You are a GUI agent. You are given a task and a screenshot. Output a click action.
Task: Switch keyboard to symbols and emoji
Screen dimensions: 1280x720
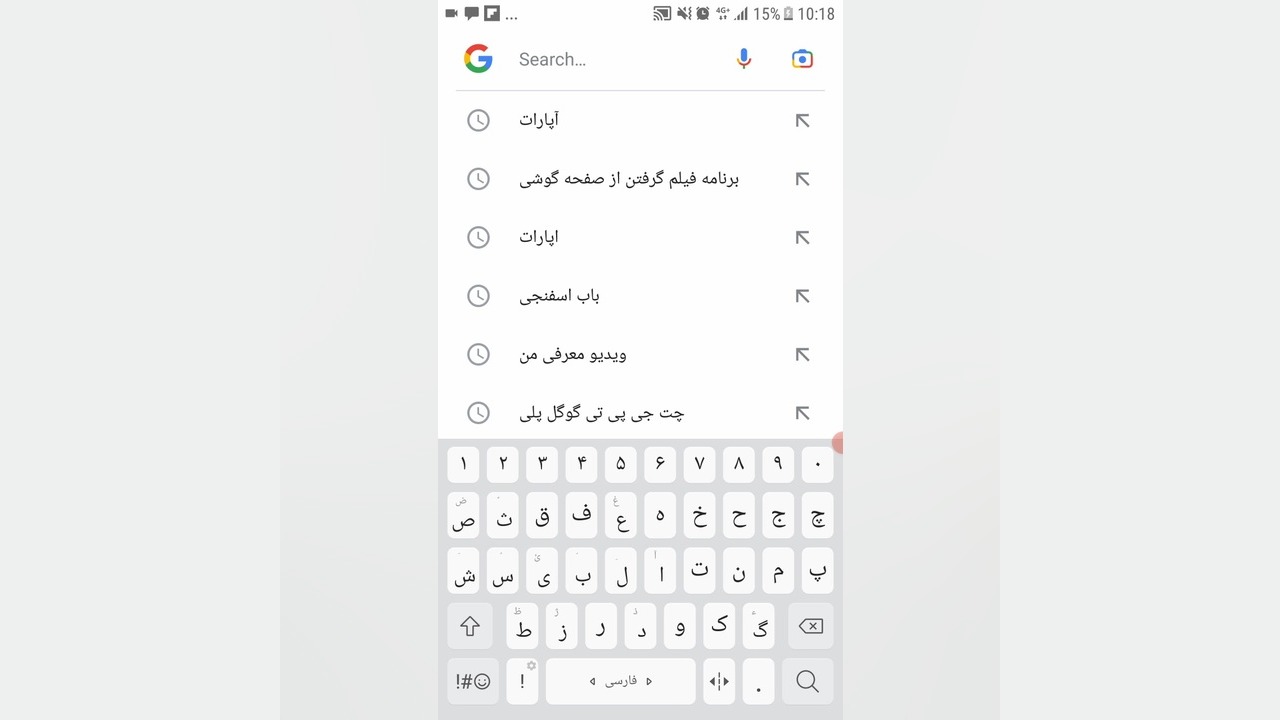(472, 682)
